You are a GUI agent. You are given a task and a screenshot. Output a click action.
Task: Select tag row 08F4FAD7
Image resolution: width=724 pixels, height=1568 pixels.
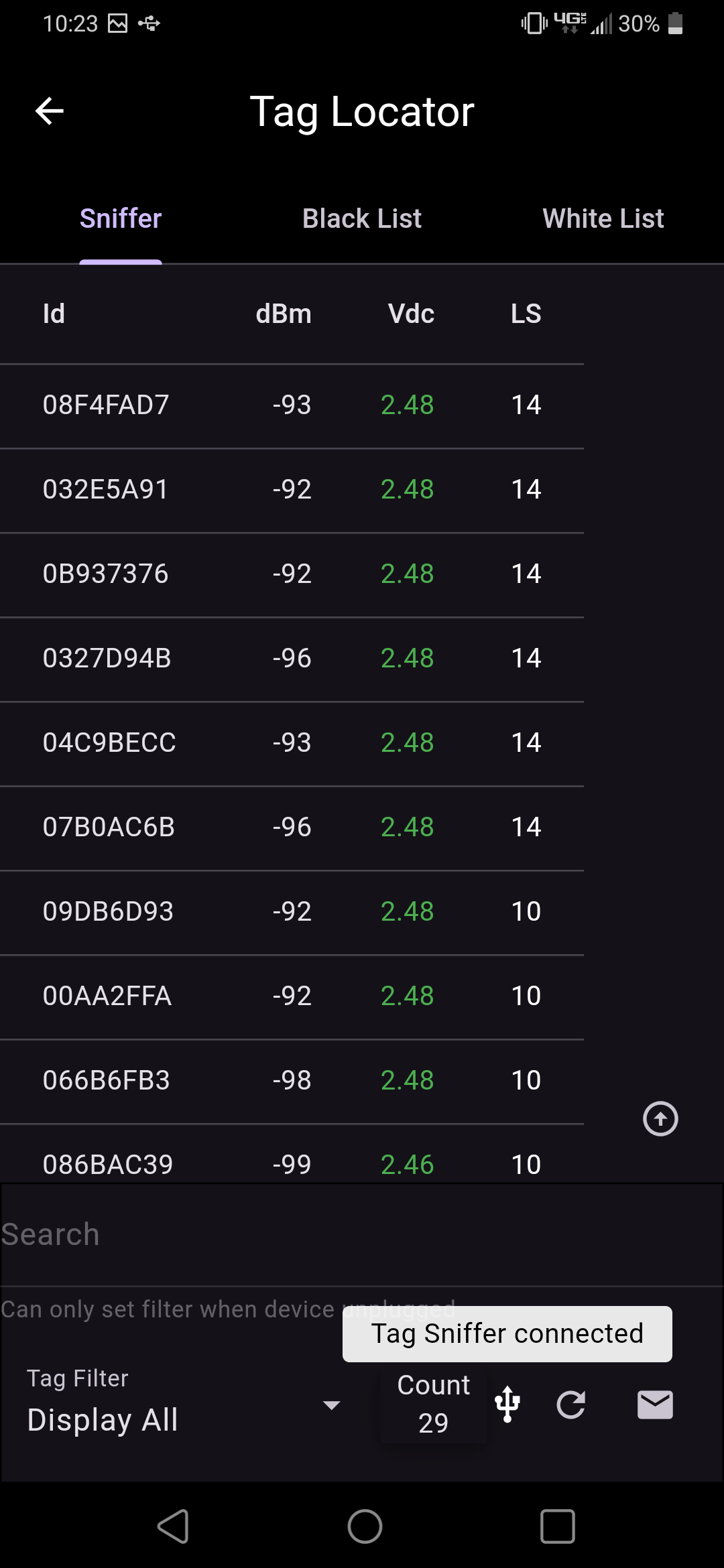tap(292, 405)
